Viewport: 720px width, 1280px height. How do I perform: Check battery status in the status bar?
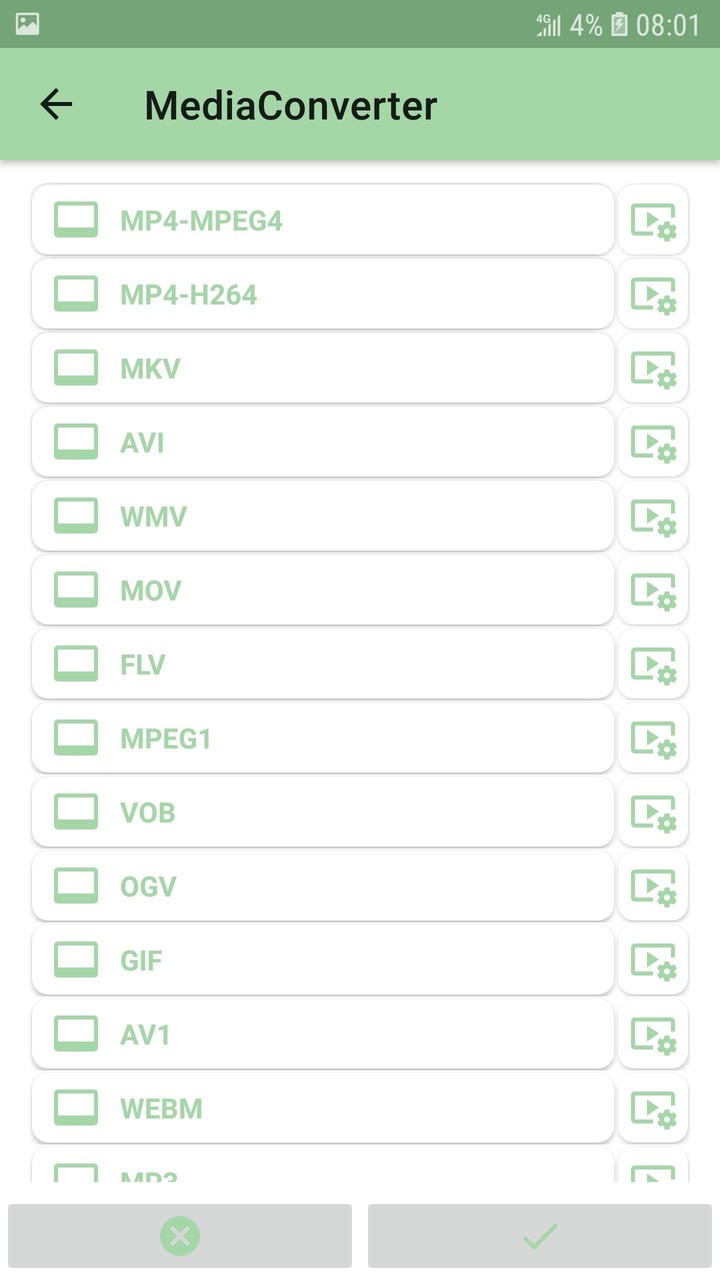click(x=621, y=25)
